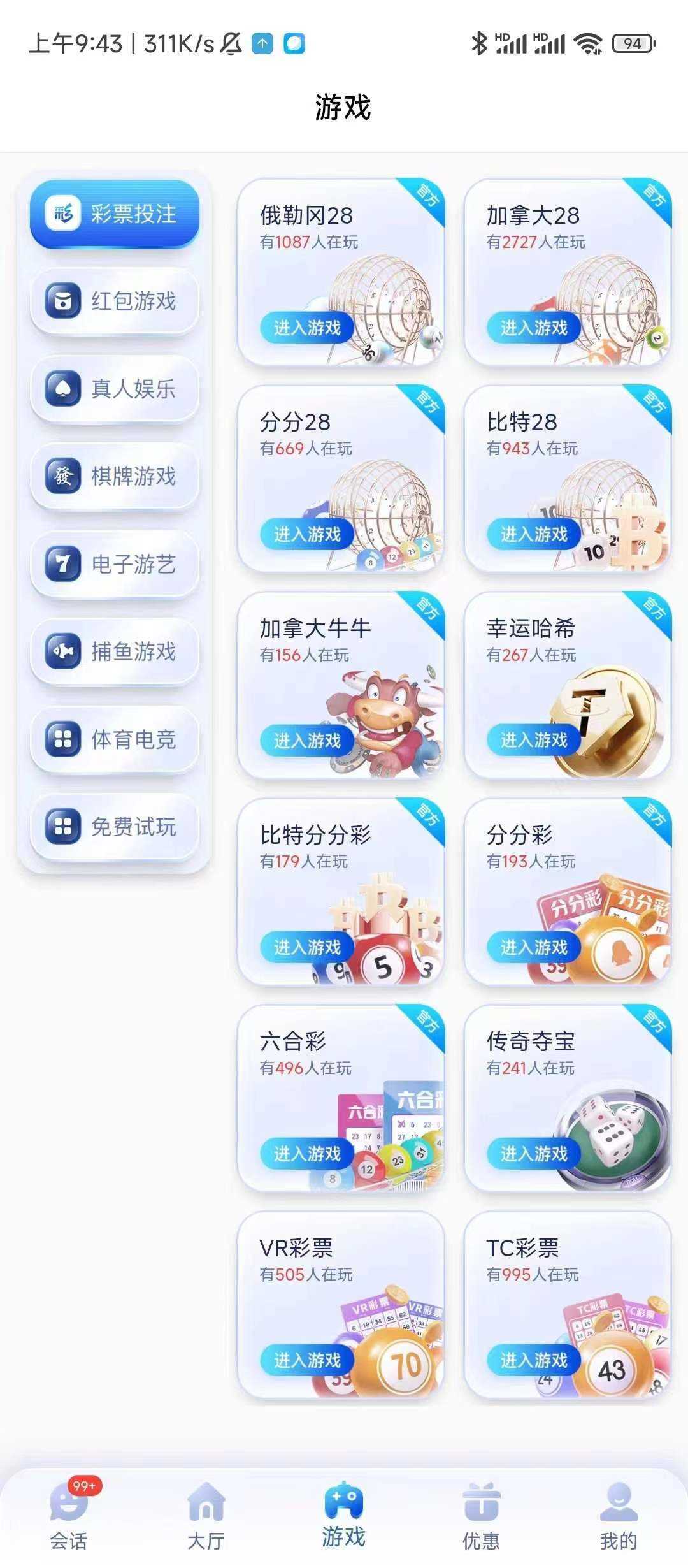Choose the 电子游艺 category

[x=115, y=563]
